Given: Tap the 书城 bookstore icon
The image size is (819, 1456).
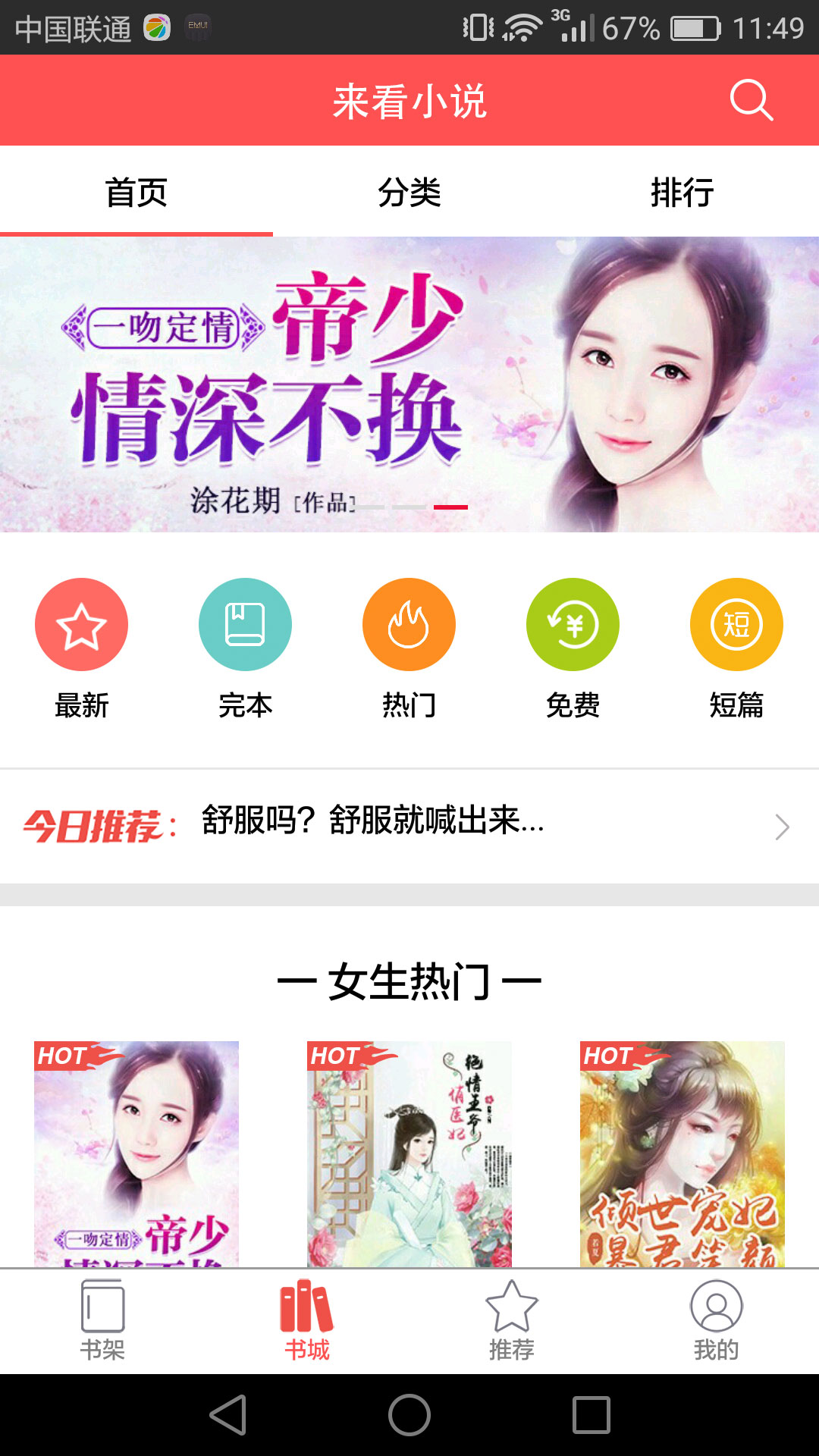Looking at the screenshot, I should pyautogui.click(x=307, y=1319).
